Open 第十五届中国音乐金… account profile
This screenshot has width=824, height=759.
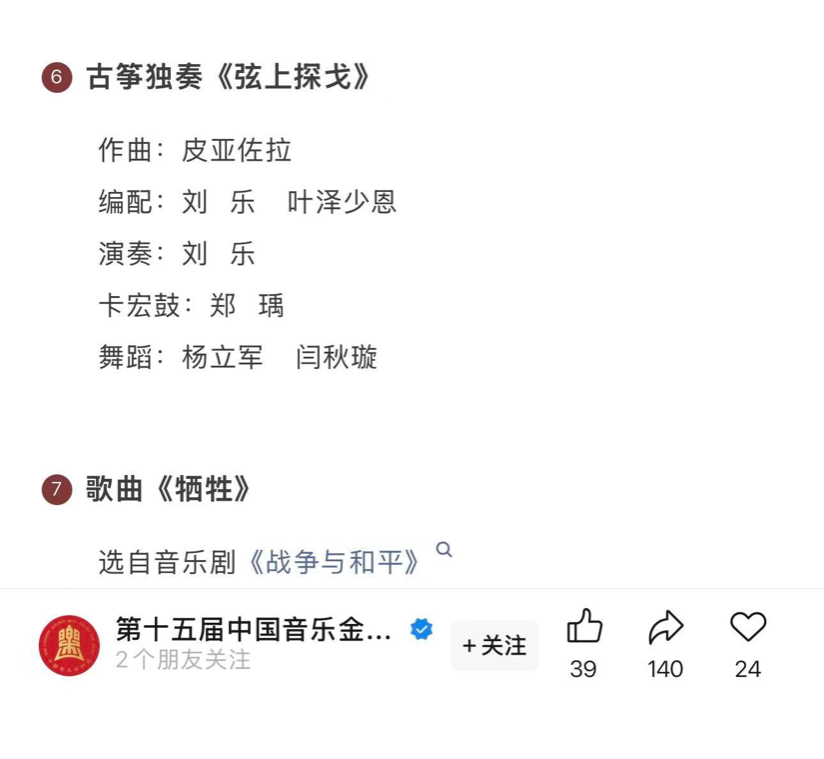[x=254, y=630]
